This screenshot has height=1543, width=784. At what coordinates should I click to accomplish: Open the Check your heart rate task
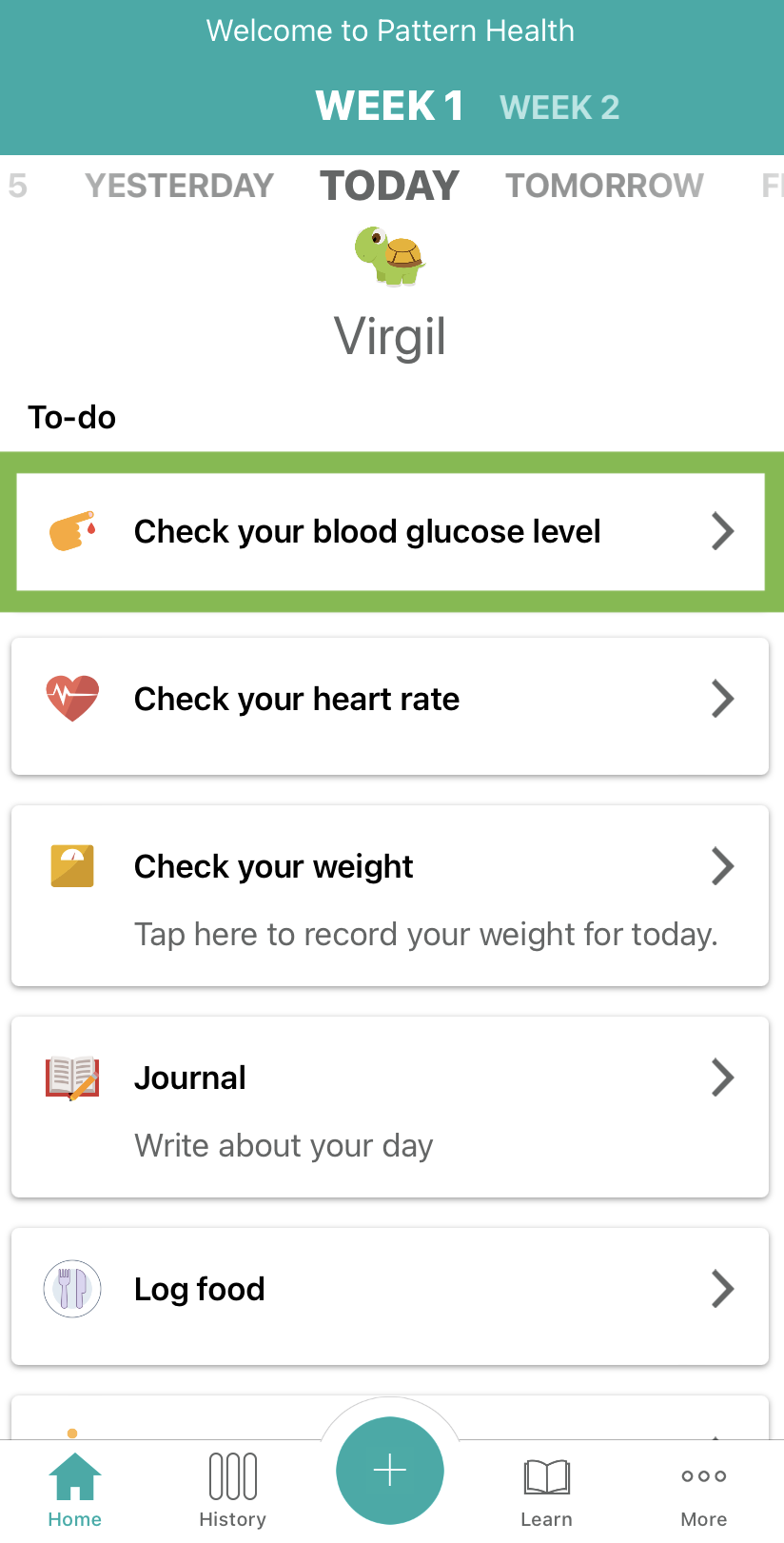[x=390, y=705]
